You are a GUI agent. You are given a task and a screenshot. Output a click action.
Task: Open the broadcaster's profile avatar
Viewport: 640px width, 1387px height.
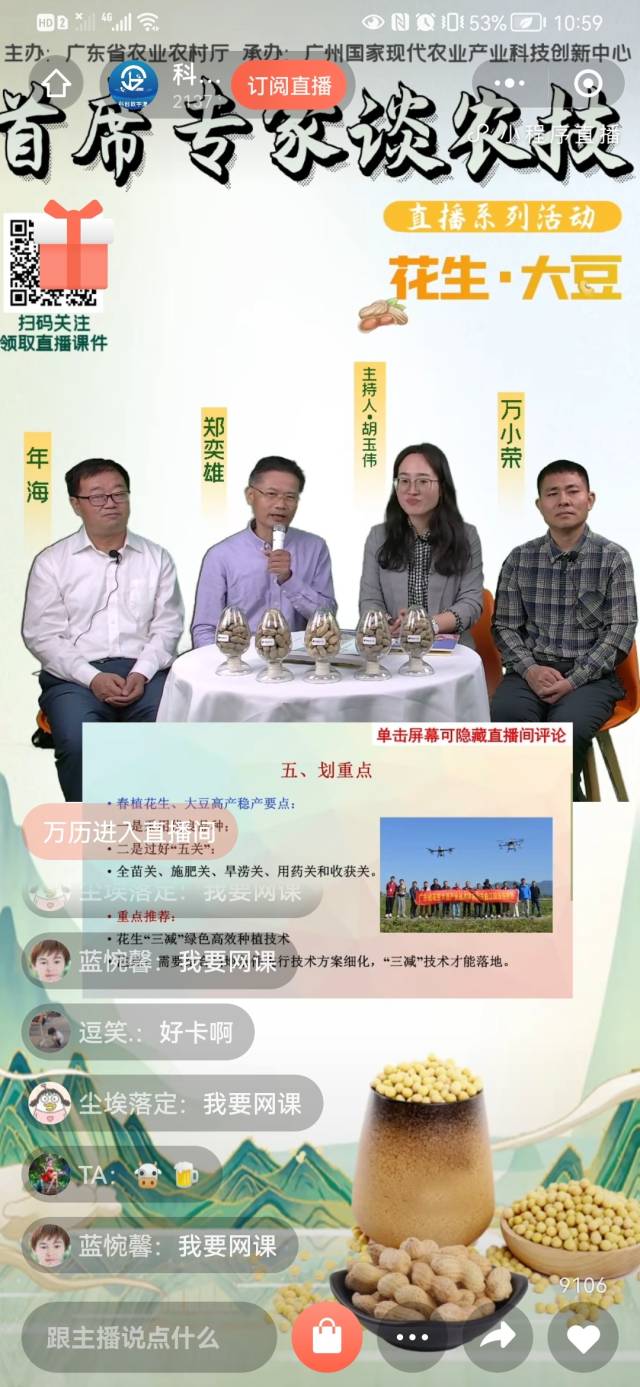[133, 84]
